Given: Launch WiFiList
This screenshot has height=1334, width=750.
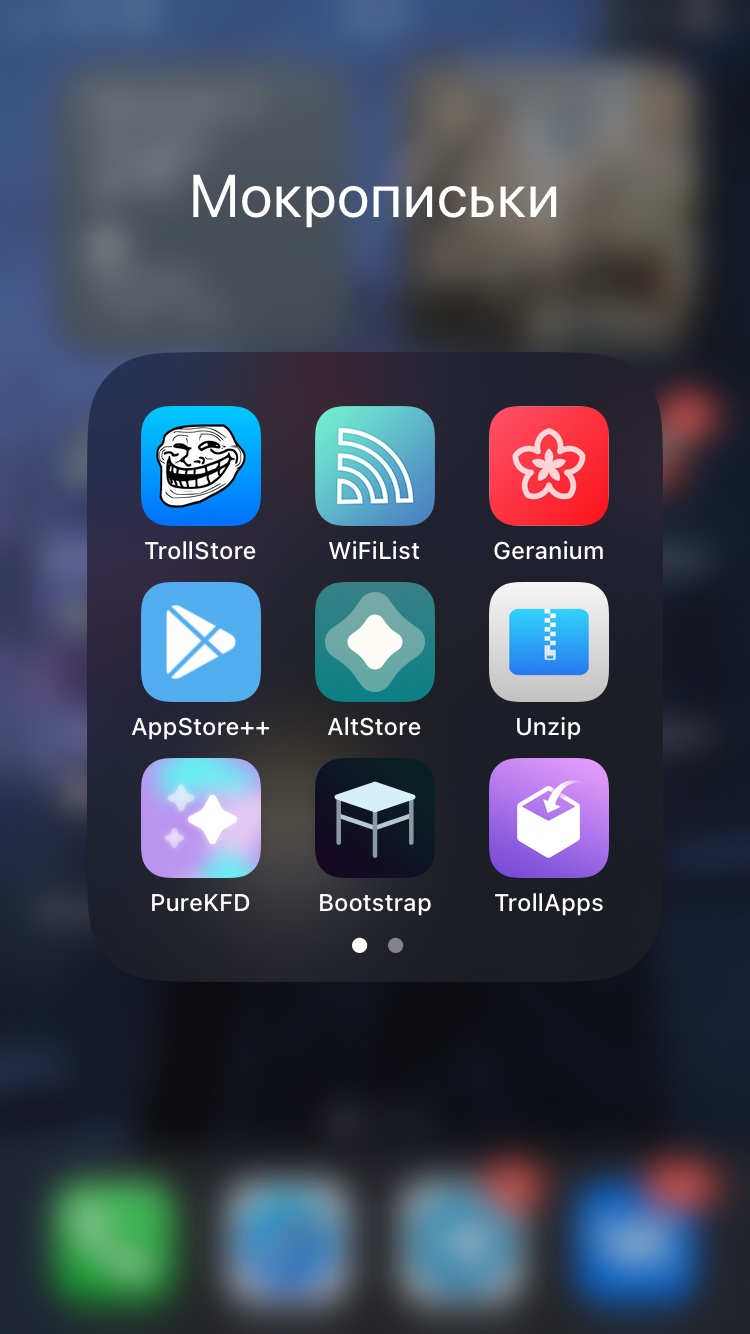Looking at the screenshot, I should 375,466.
